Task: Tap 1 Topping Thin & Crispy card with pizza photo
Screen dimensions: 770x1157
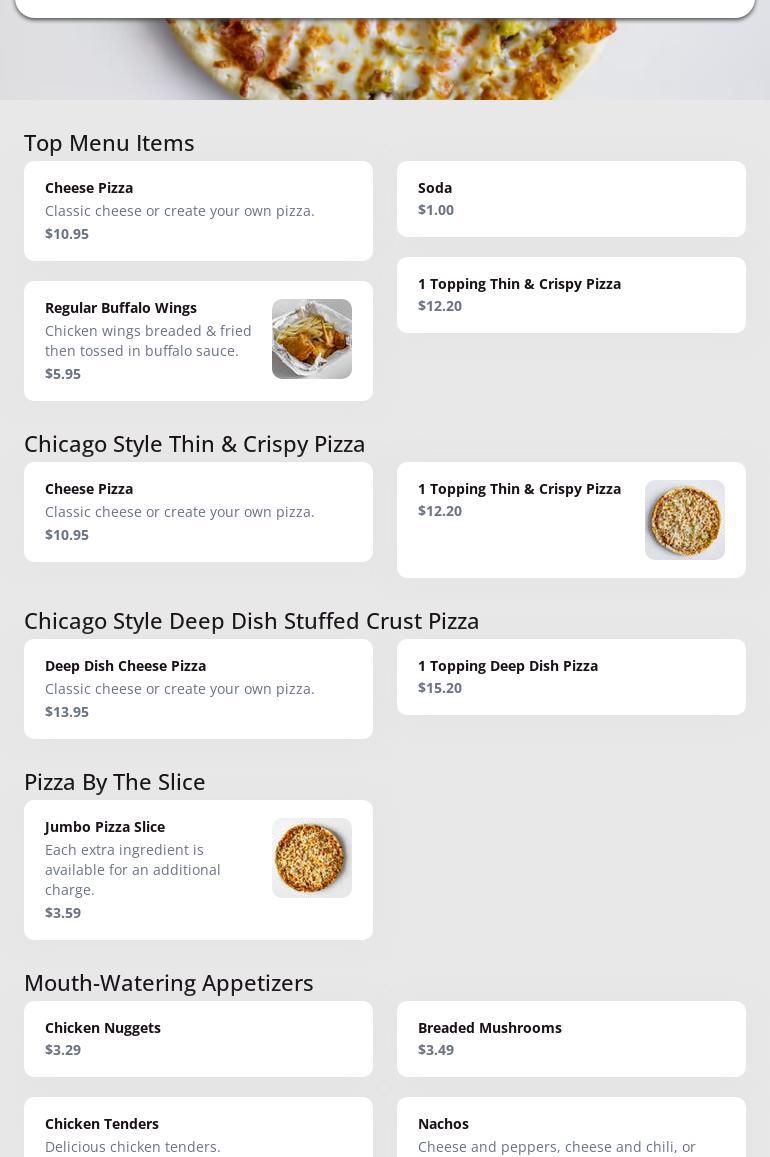Action: point(571,520)
